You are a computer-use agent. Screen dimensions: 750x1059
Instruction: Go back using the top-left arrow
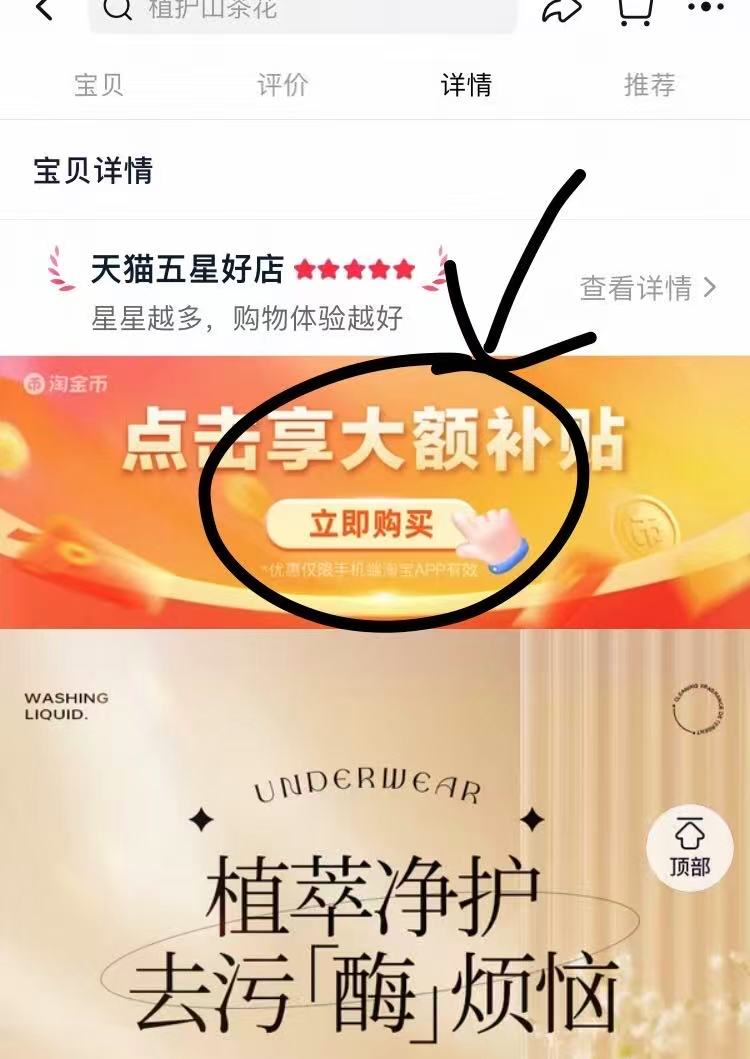click(x=42, y=10)
